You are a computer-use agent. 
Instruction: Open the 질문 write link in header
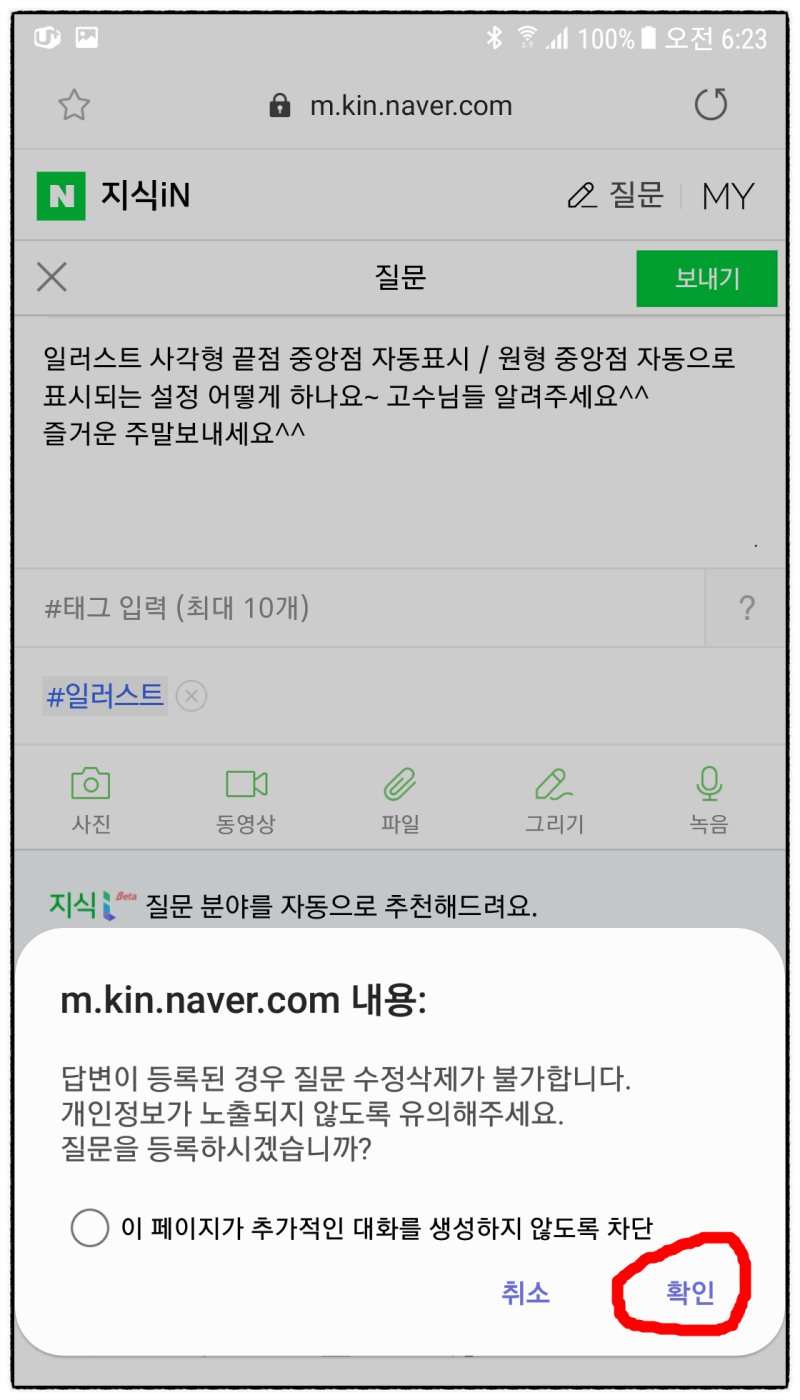point(615,195)
